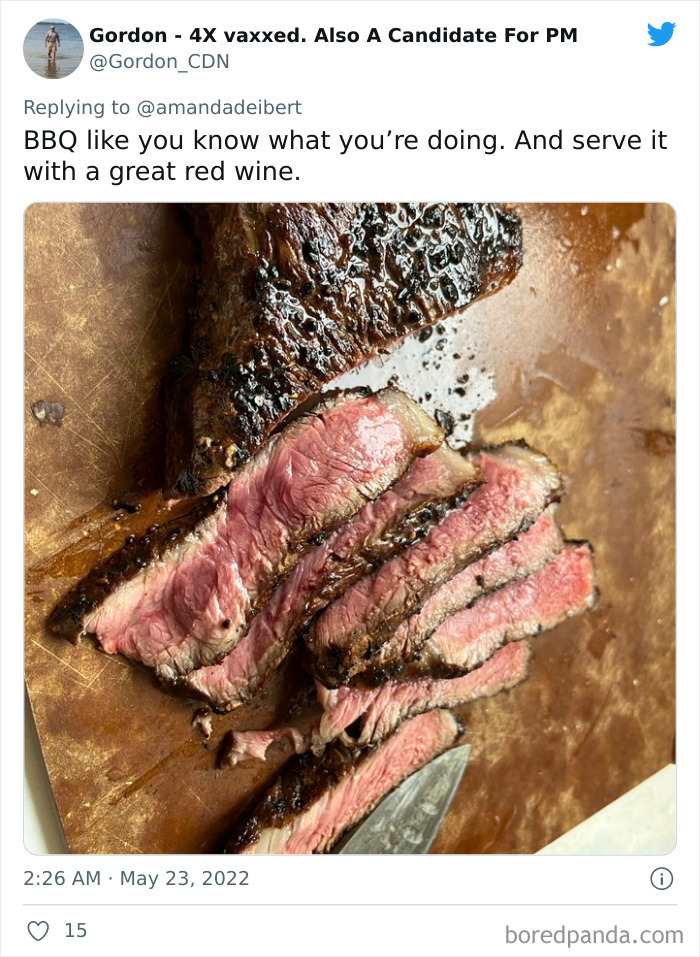
Task: Open the @Gordon_CDN handle link
Action: pyautogui.click(x=159, y=61)
